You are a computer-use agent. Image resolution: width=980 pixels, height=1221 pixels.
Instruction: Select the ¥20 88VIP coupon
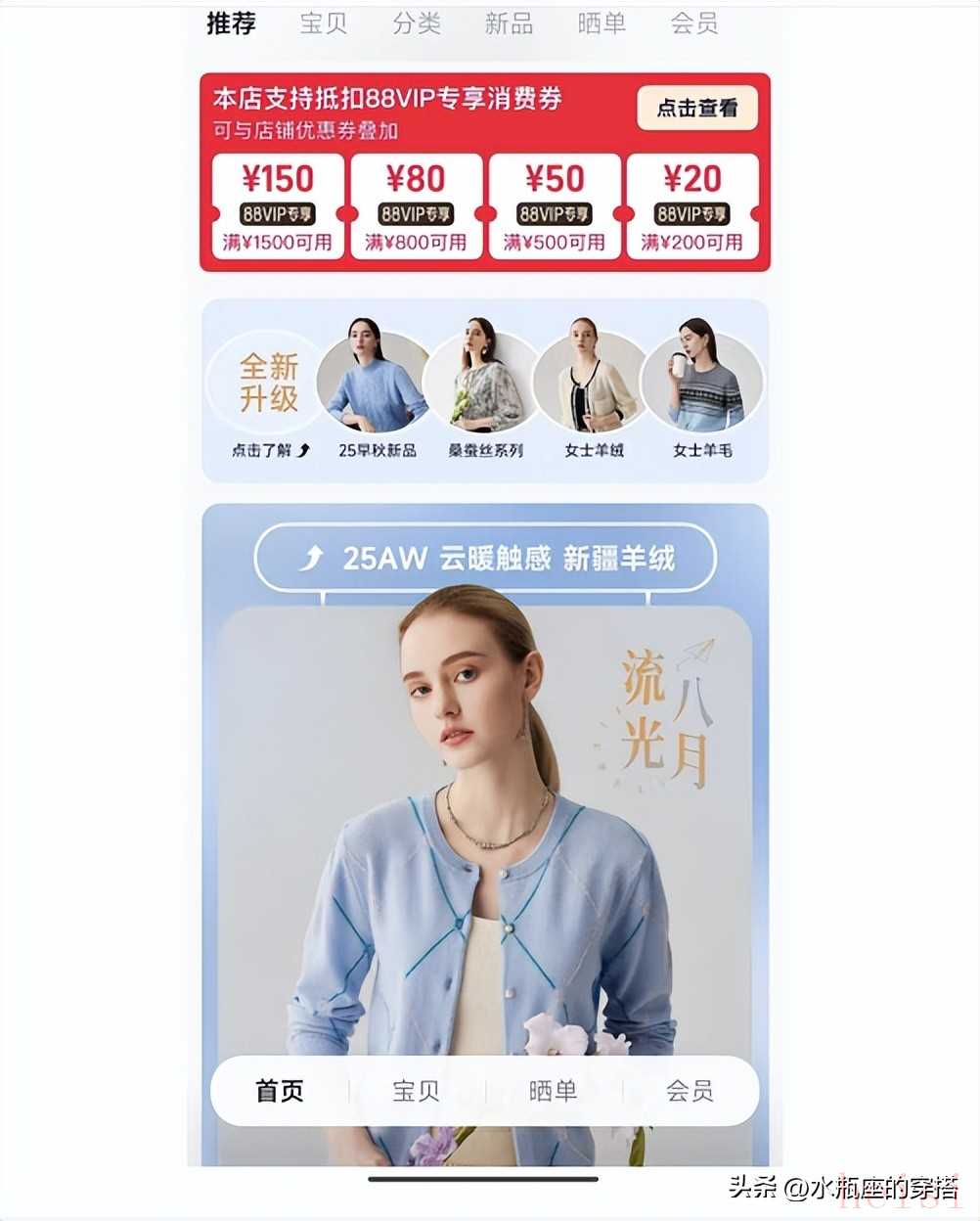point(692,206)
